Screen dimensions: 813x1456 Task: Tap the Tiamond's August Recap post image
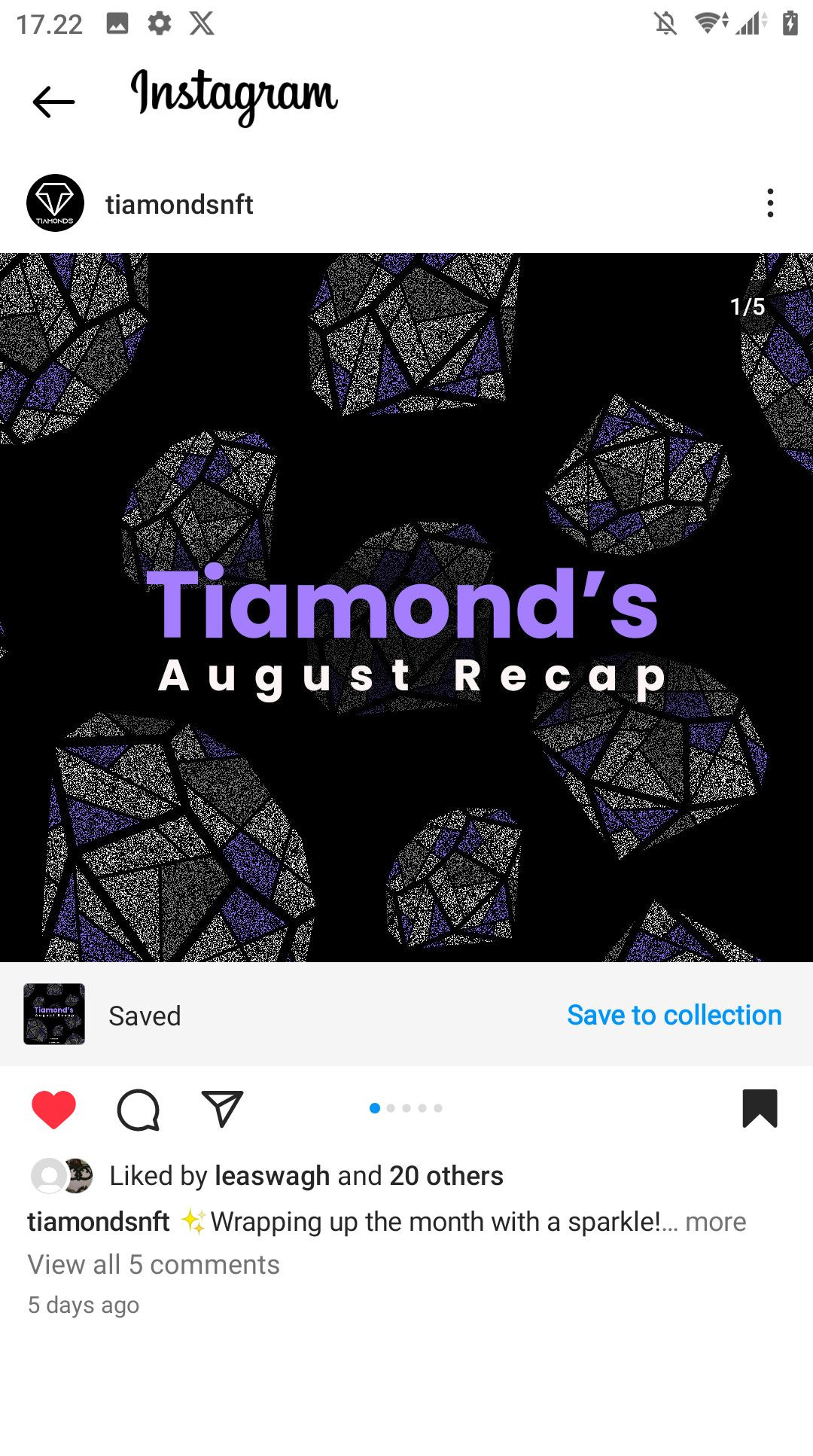coord(406,608)
